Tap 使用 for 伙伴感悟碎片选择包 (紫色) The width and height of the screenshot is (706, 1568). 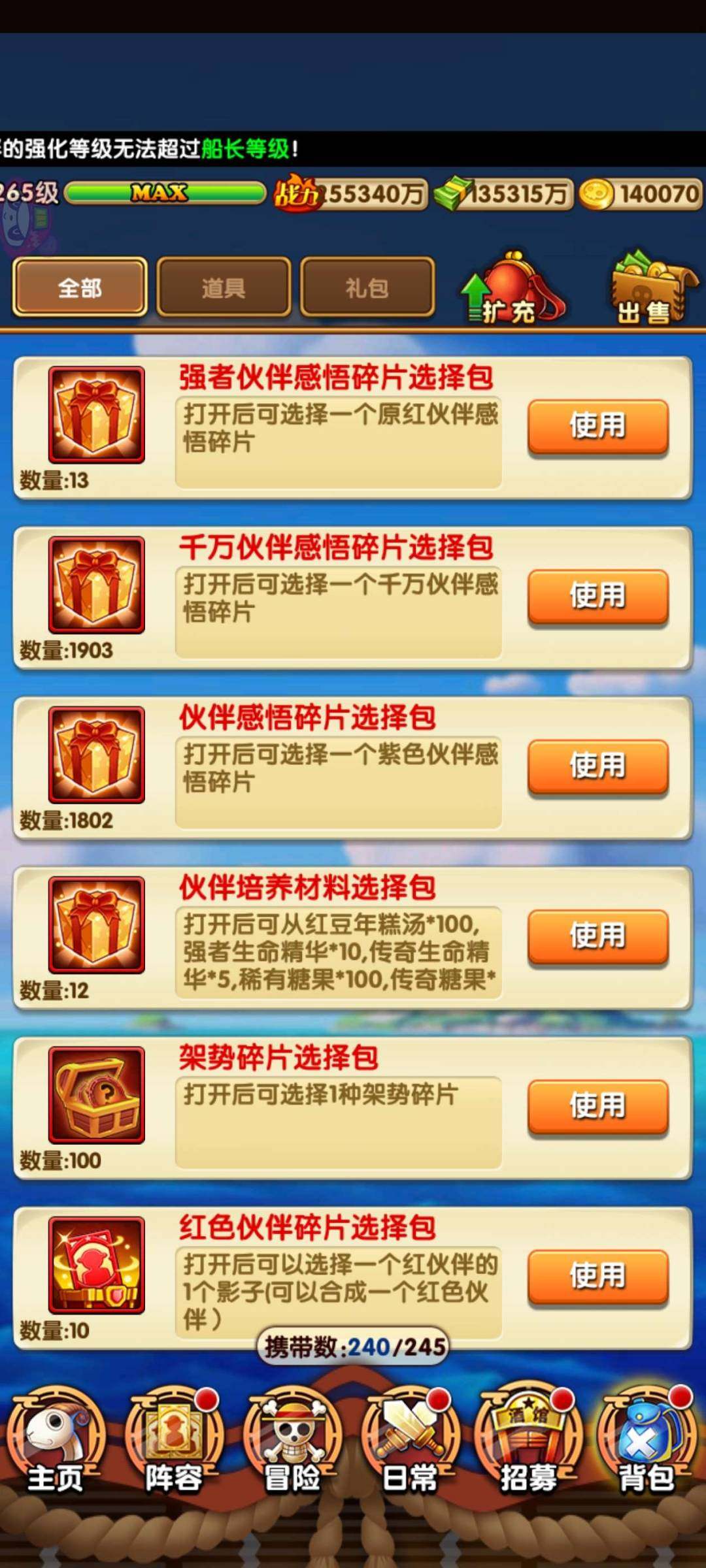[x=597, y=766]
